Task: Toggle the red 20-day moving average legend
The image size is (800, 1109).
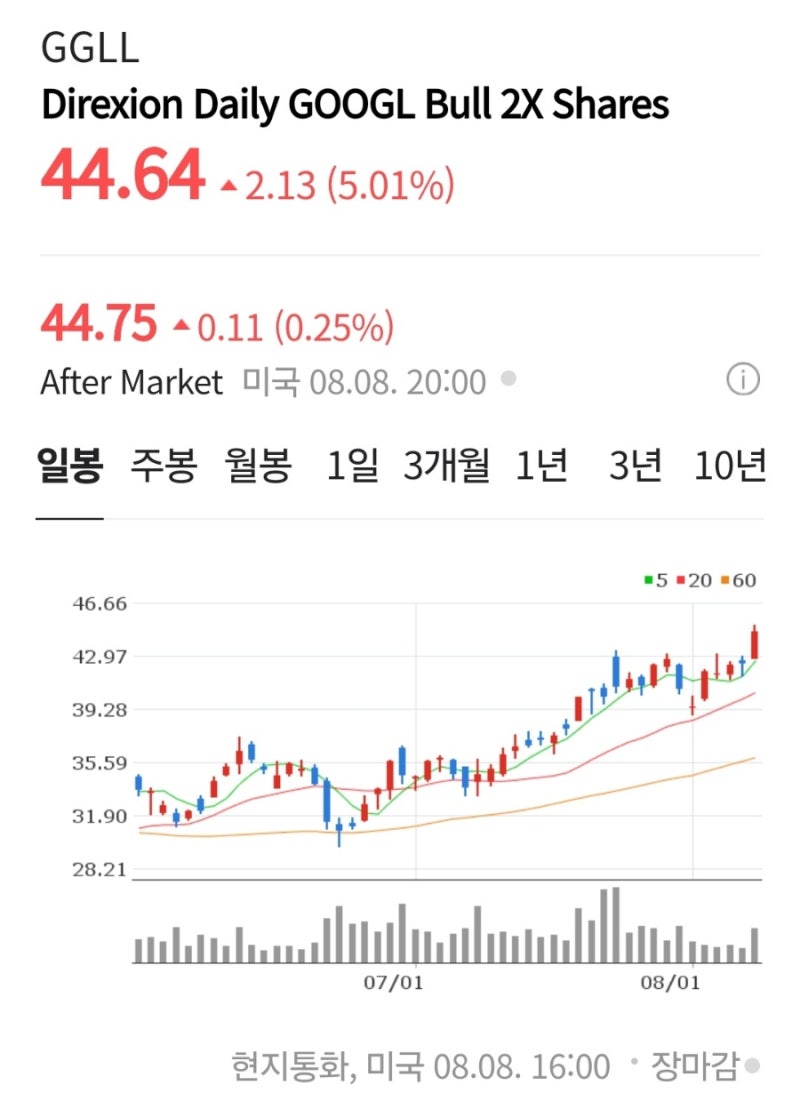Action: click(x=695, y=580)
